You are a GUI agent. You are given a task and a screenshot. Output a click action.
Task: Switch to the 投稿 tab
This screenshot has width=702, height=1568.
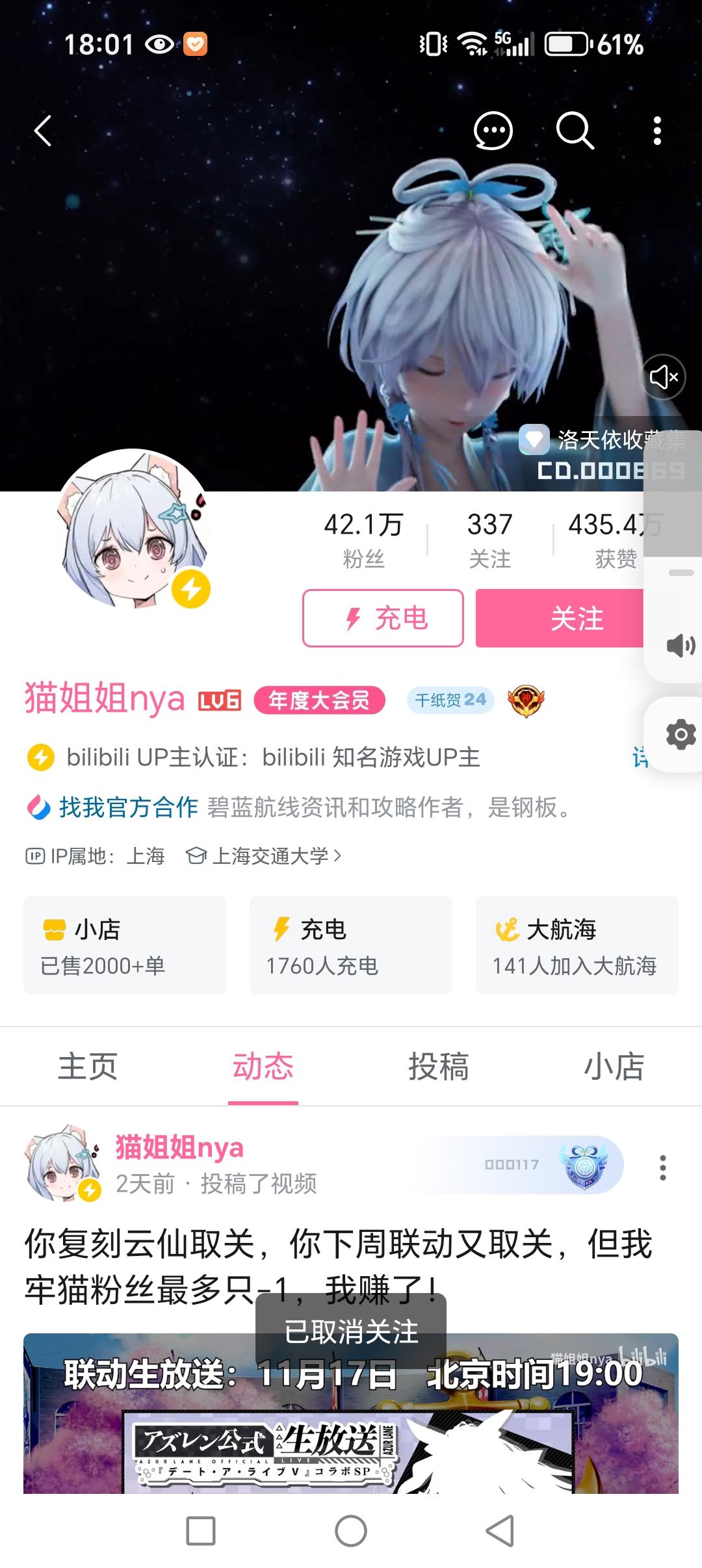(439, 1066)
